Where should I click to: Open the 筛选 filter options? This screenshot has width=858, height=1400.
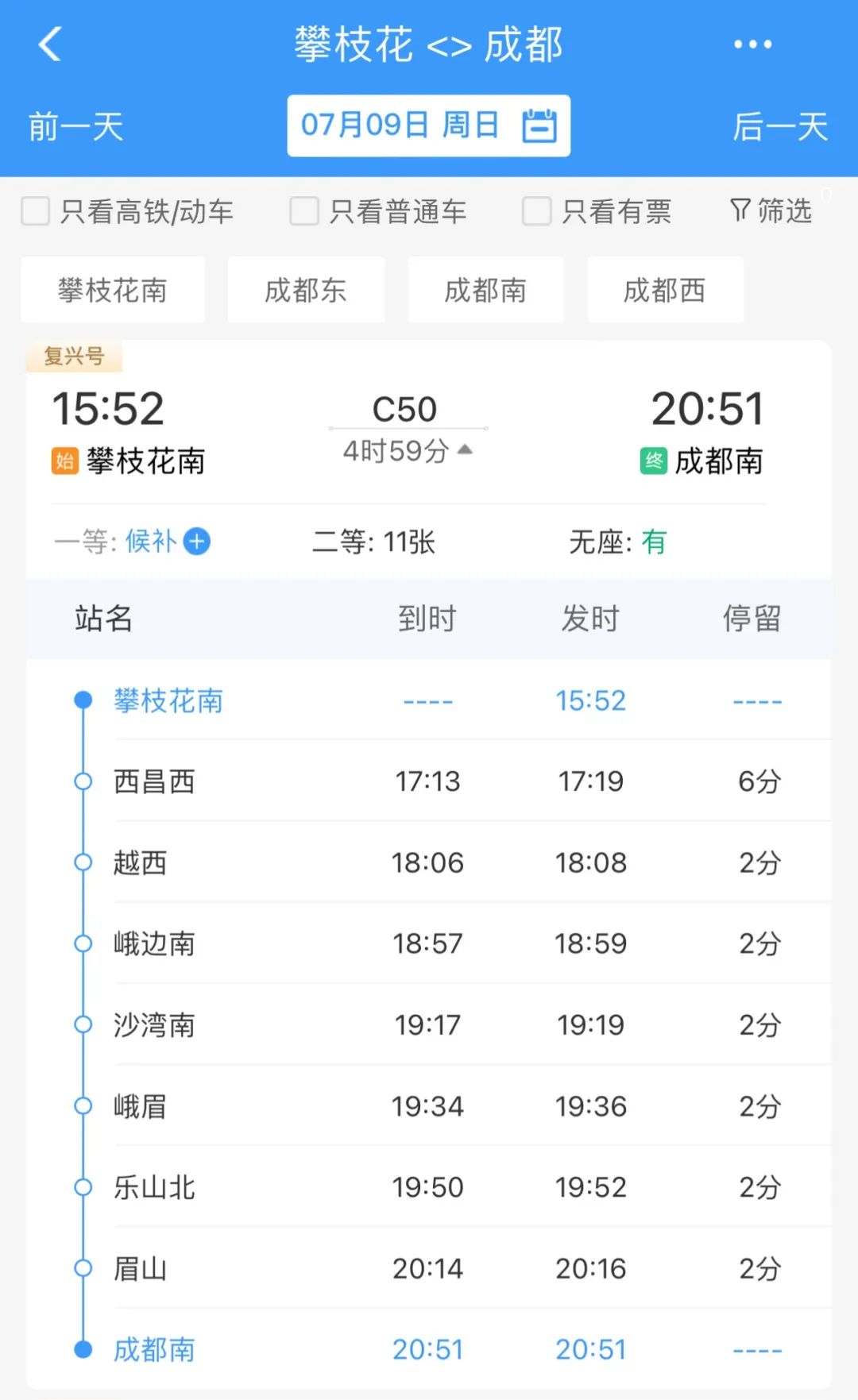(x=771, y=211)
